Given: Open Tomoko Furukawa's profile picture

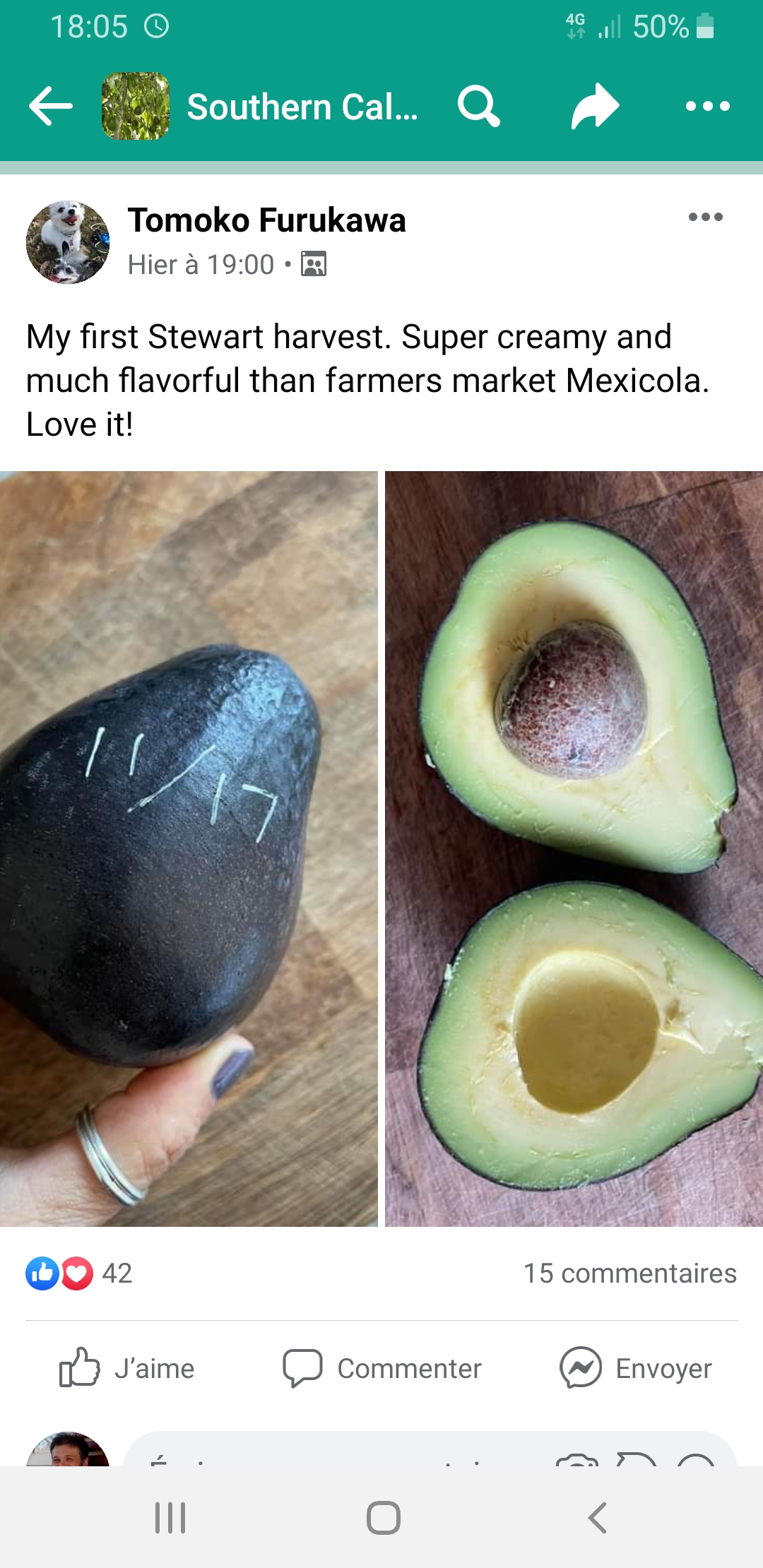Looking at the screenshot, I should pos(68,242).
